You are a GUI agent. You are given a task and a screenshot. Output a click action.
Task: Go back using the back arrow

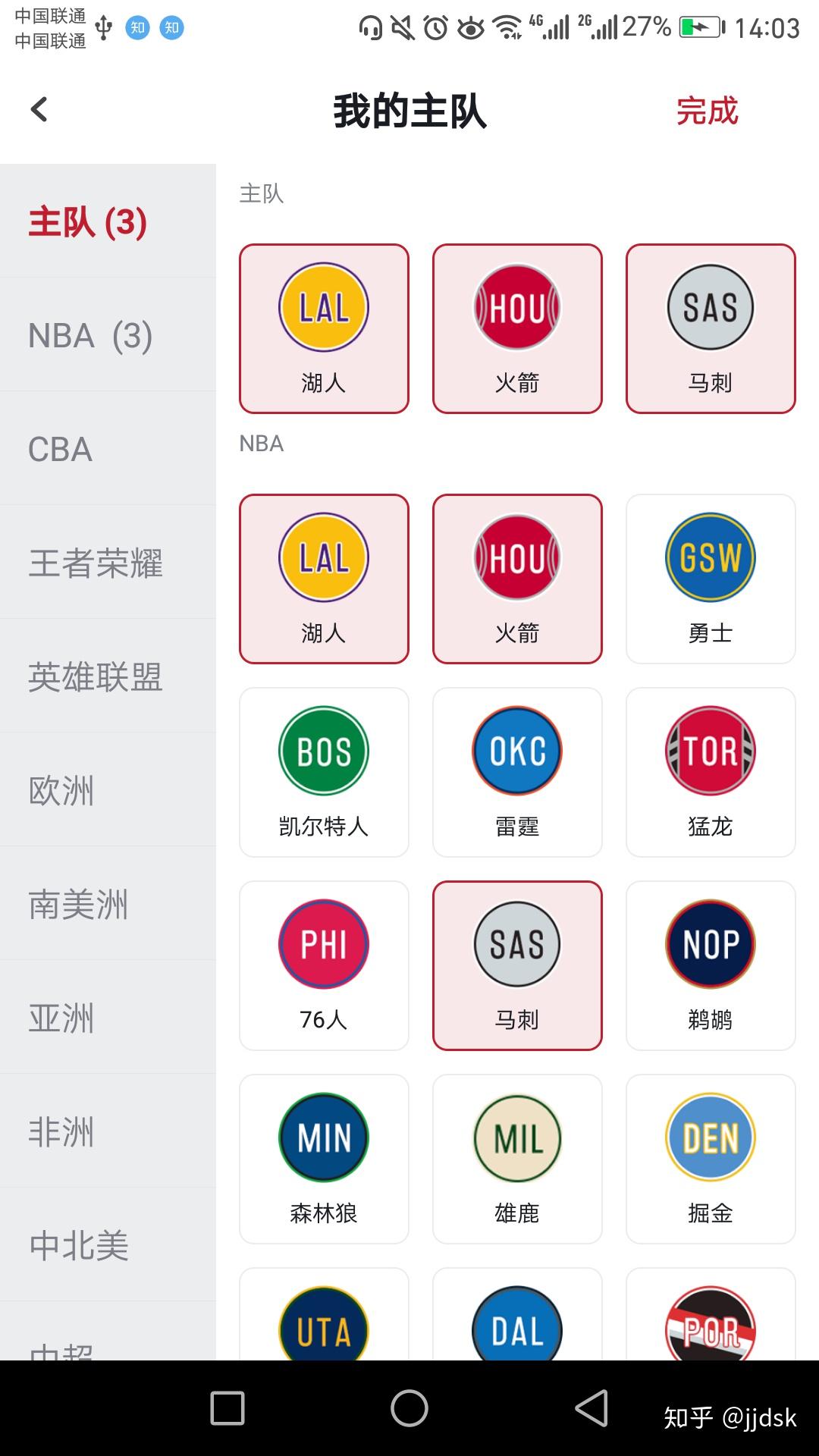point(39,108)
